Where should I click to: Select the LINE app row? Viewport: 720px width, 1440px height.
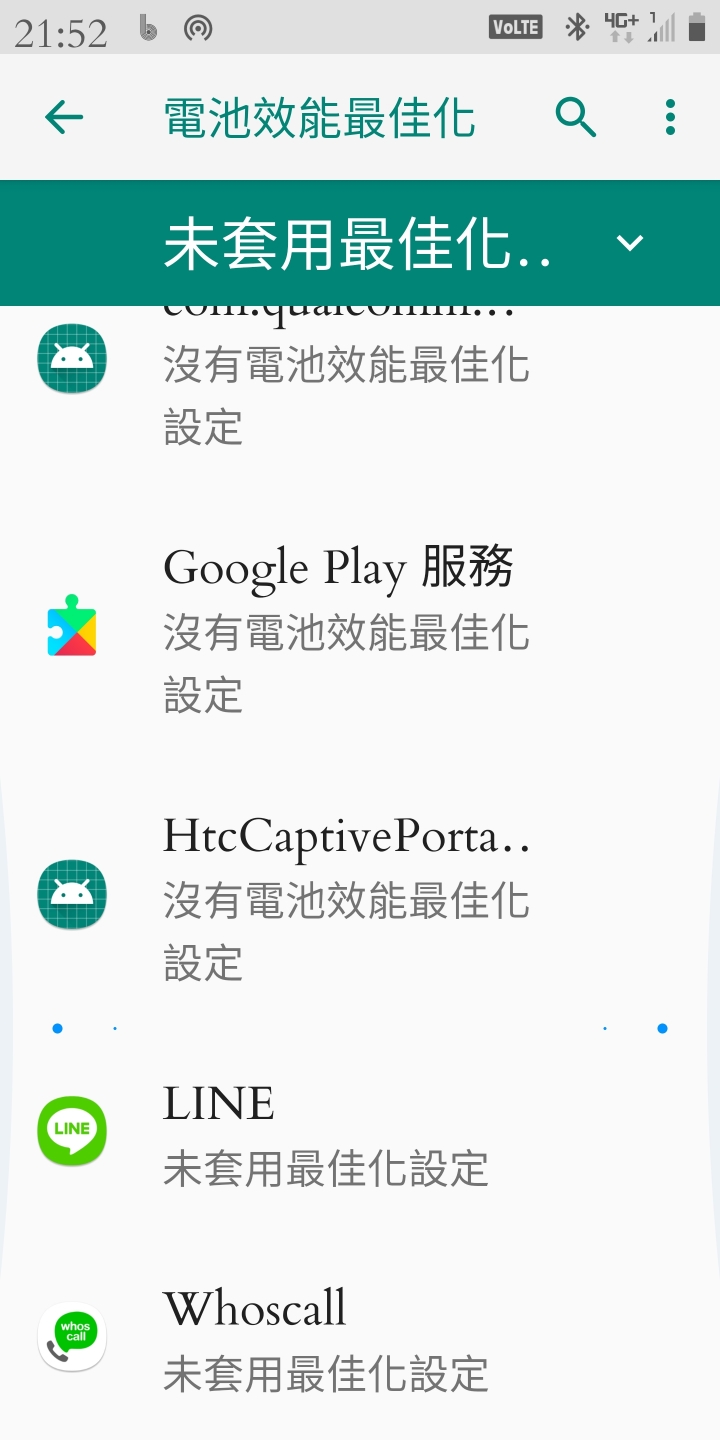pos(360,1132)
